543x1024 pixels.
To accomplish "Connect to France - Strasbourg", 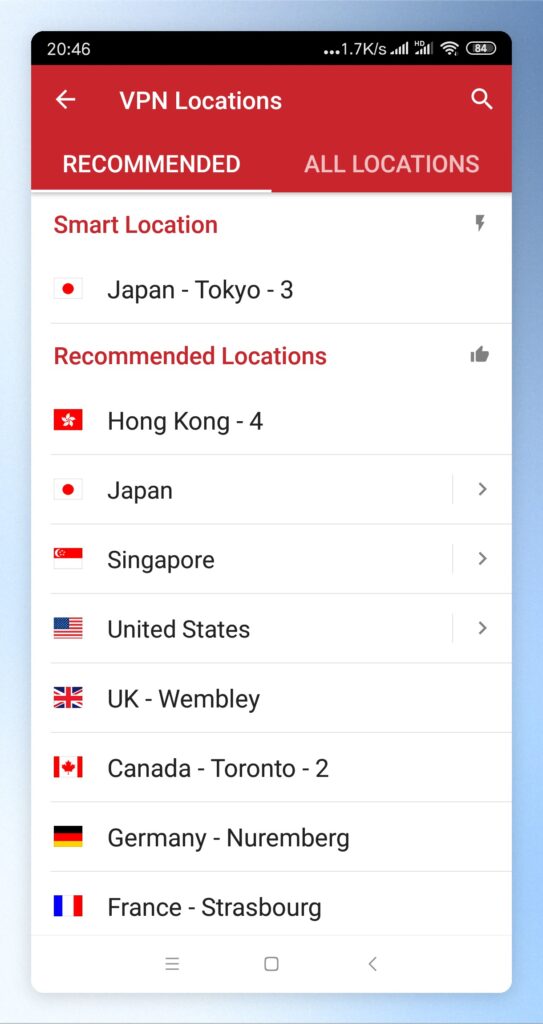I will (x=272, y=906).
